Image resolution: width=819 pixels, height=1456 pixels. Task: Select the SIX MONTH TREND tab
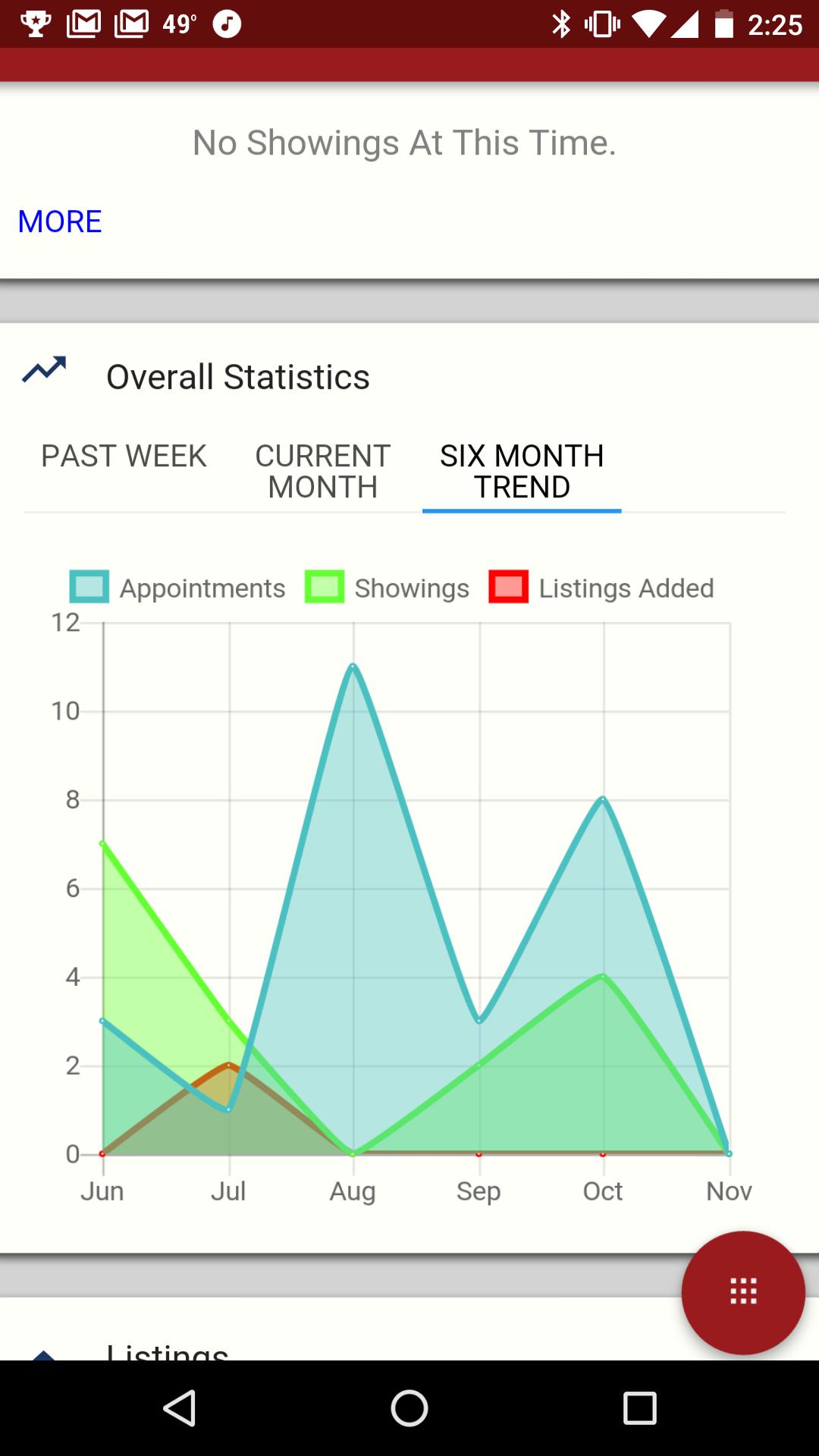521,470
